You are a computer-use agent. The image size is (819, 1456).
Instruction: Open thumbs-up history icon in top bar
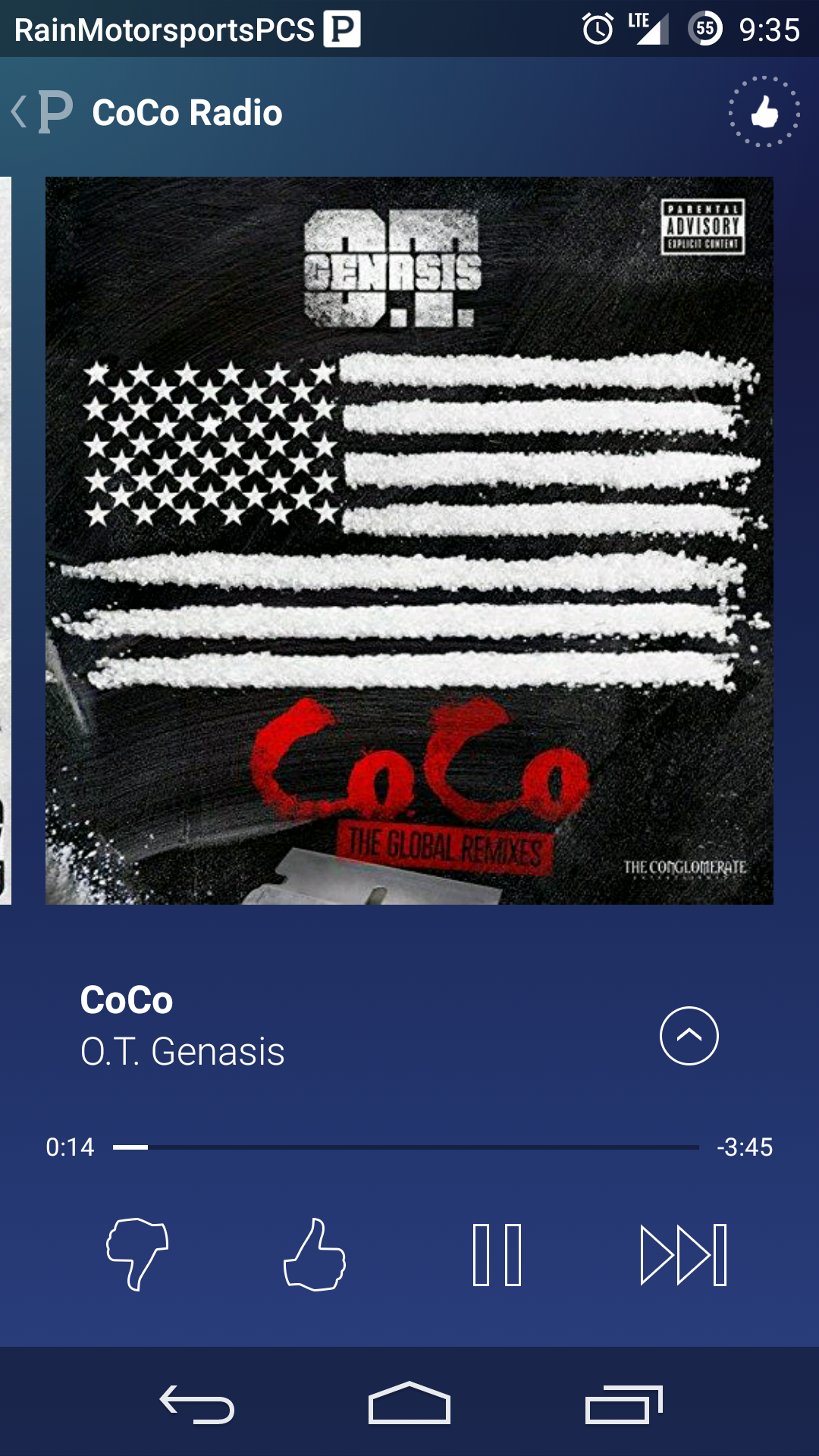[764, 112]
